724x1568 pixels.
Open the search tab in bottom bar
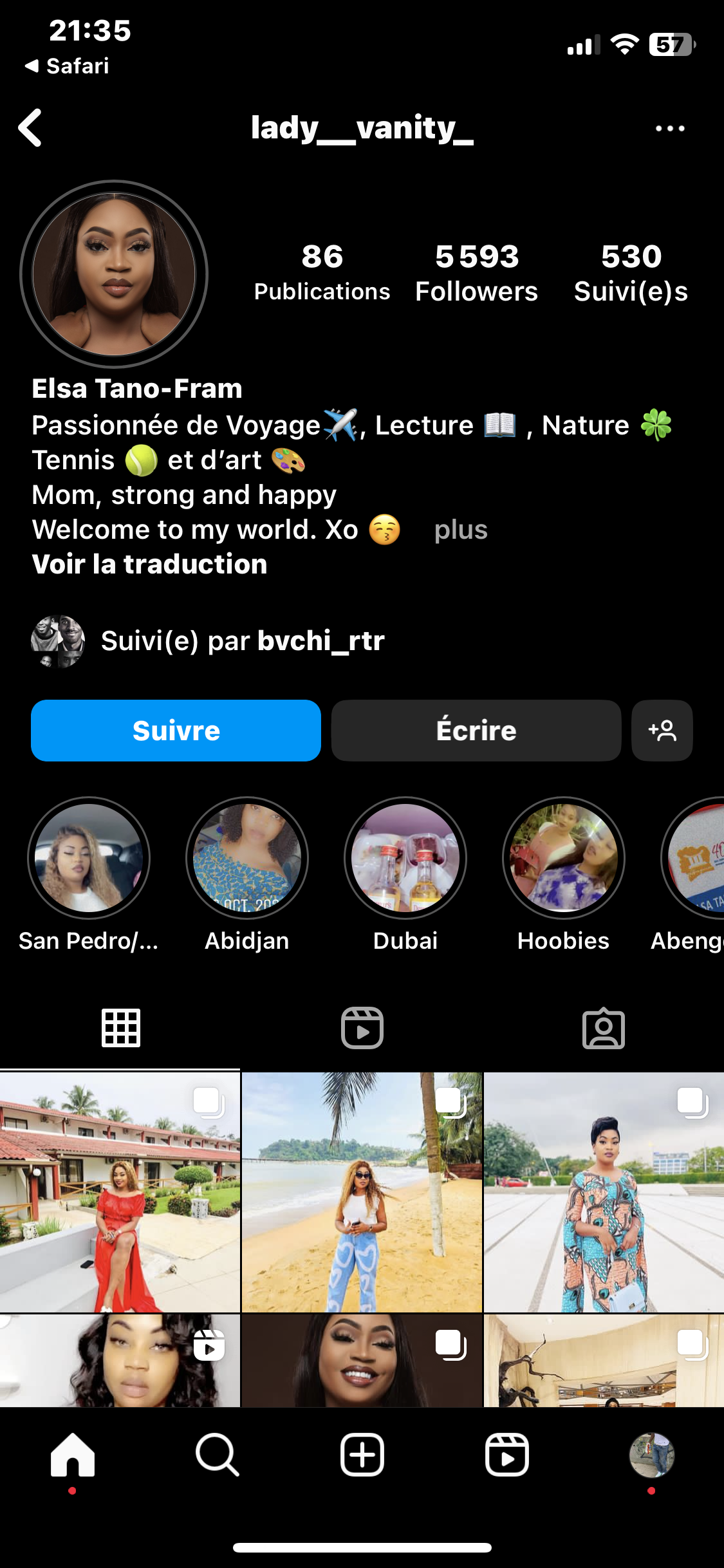(218, 1455)
